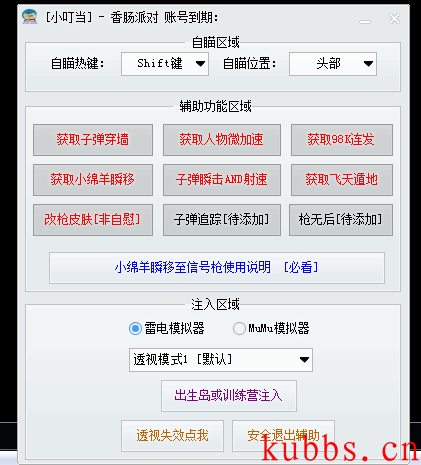Expand the 透视模式1 [默认] dropdown
Image resolution: width=421 pixels, height=465 pixels.
click(221, 360)
